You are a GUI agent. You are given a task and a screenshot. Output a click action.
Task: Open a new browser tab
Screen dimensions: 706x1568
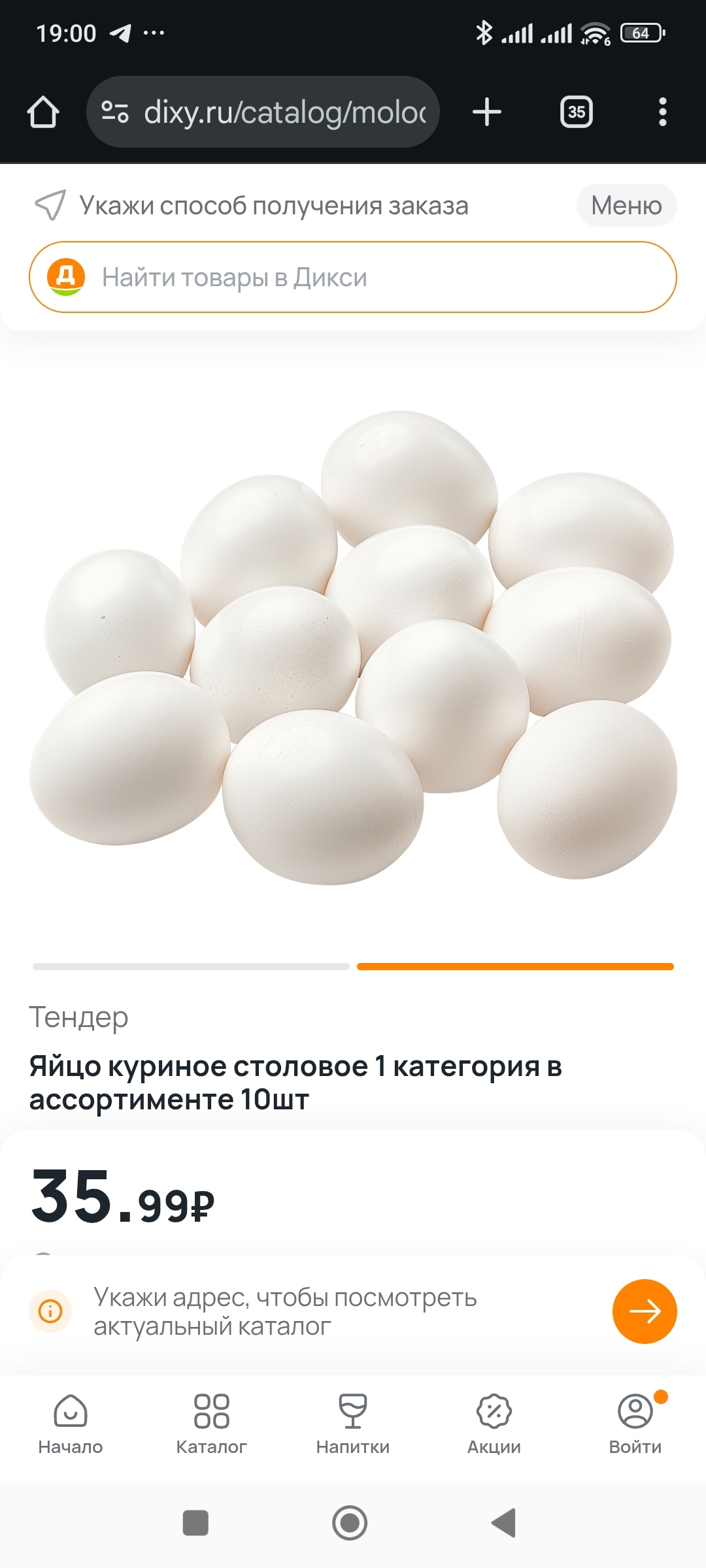click(487, 112)
